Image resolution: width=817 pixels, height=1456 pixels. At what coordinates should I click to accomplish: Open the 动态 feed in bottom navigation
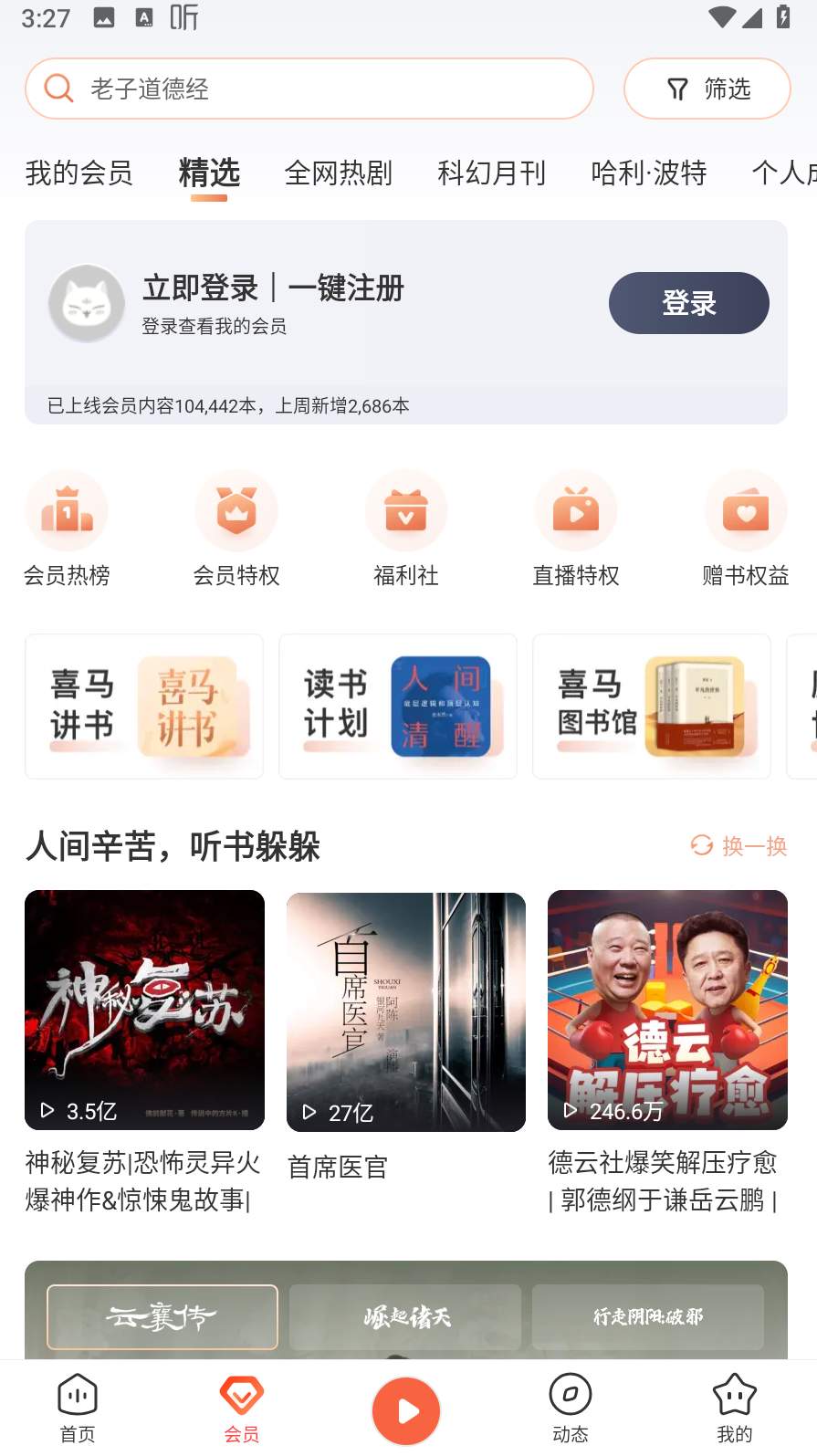(571, 1406)
